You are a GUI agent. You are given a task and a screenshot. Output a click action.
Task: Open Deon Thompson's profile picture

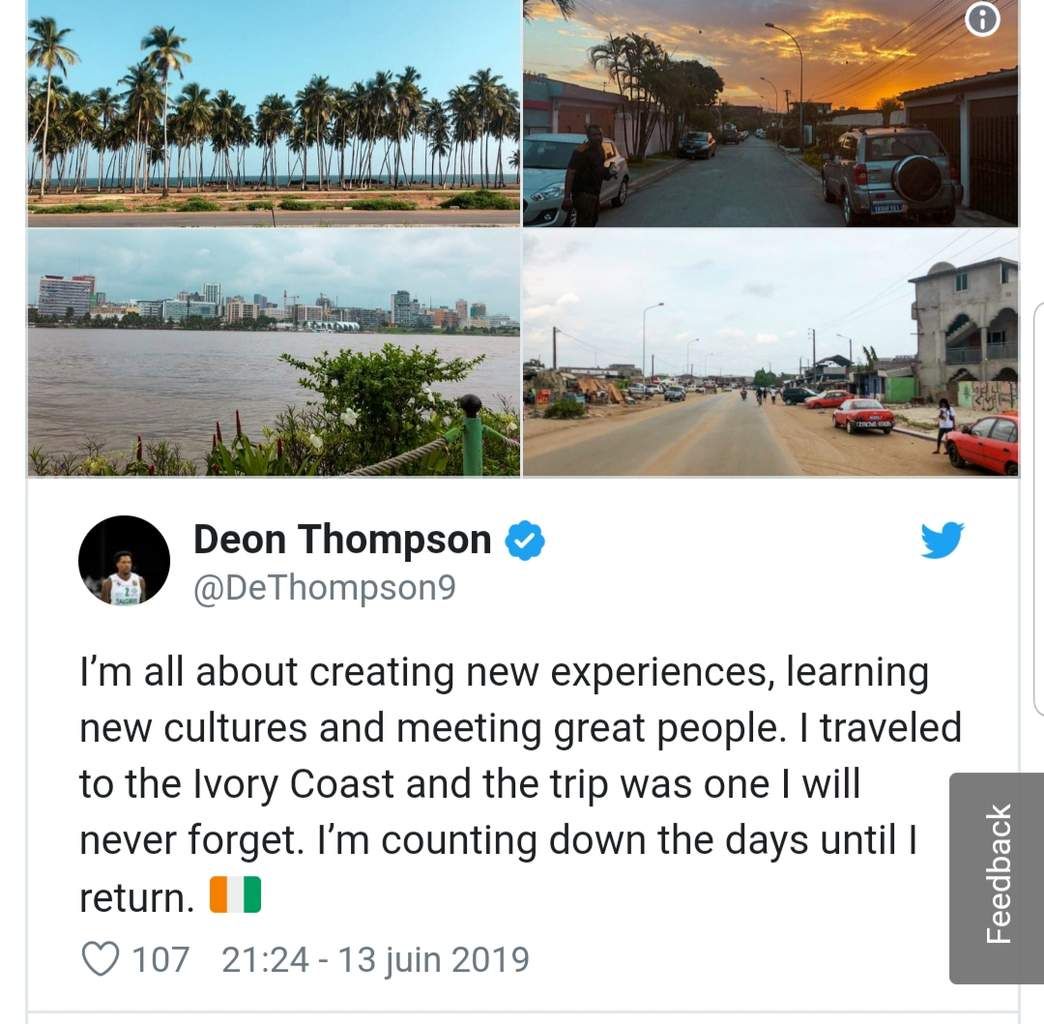[124, 560]
